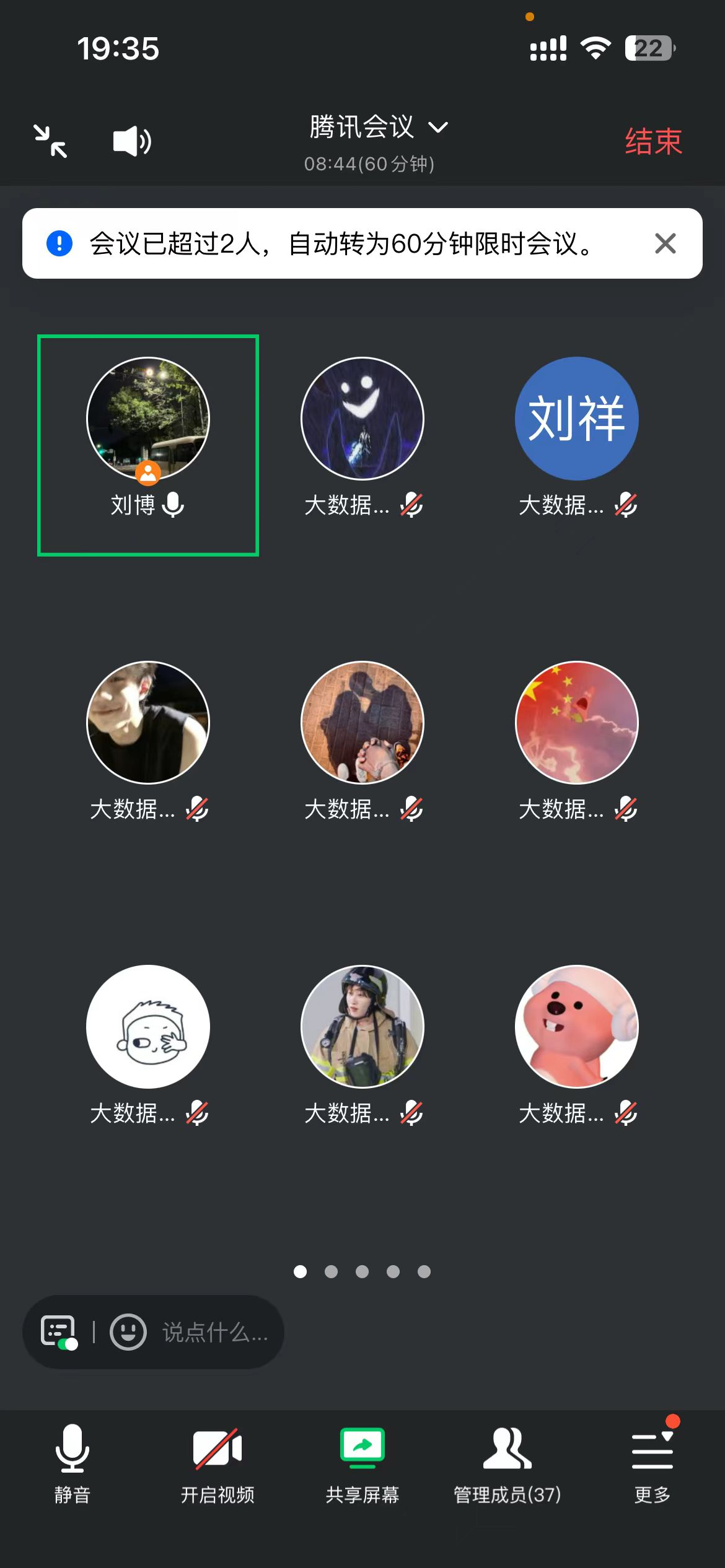
Task: Select the cartoon doodle face participant tile
Action: (148, 1027)
